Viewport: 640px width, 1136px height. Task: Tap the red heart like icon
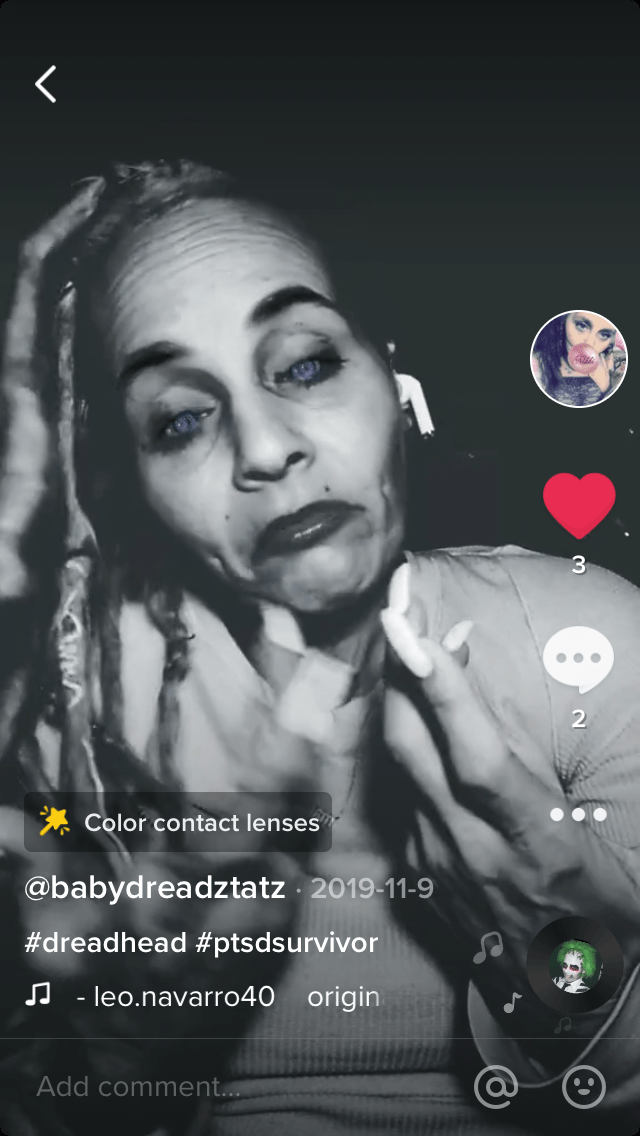coord(579,506)
